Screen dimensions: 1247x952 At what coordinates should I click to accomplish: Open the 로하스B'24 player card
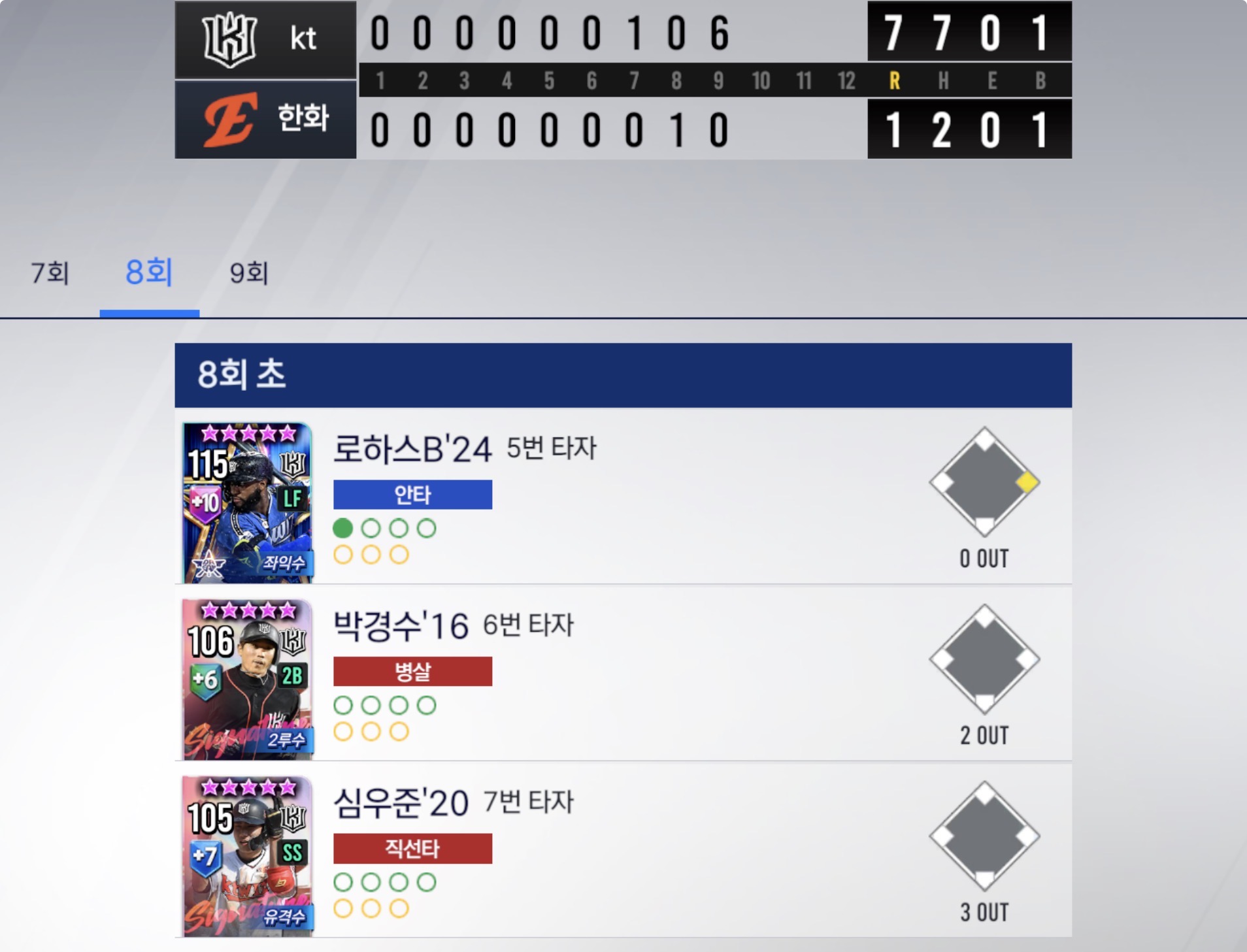(248, 502)
